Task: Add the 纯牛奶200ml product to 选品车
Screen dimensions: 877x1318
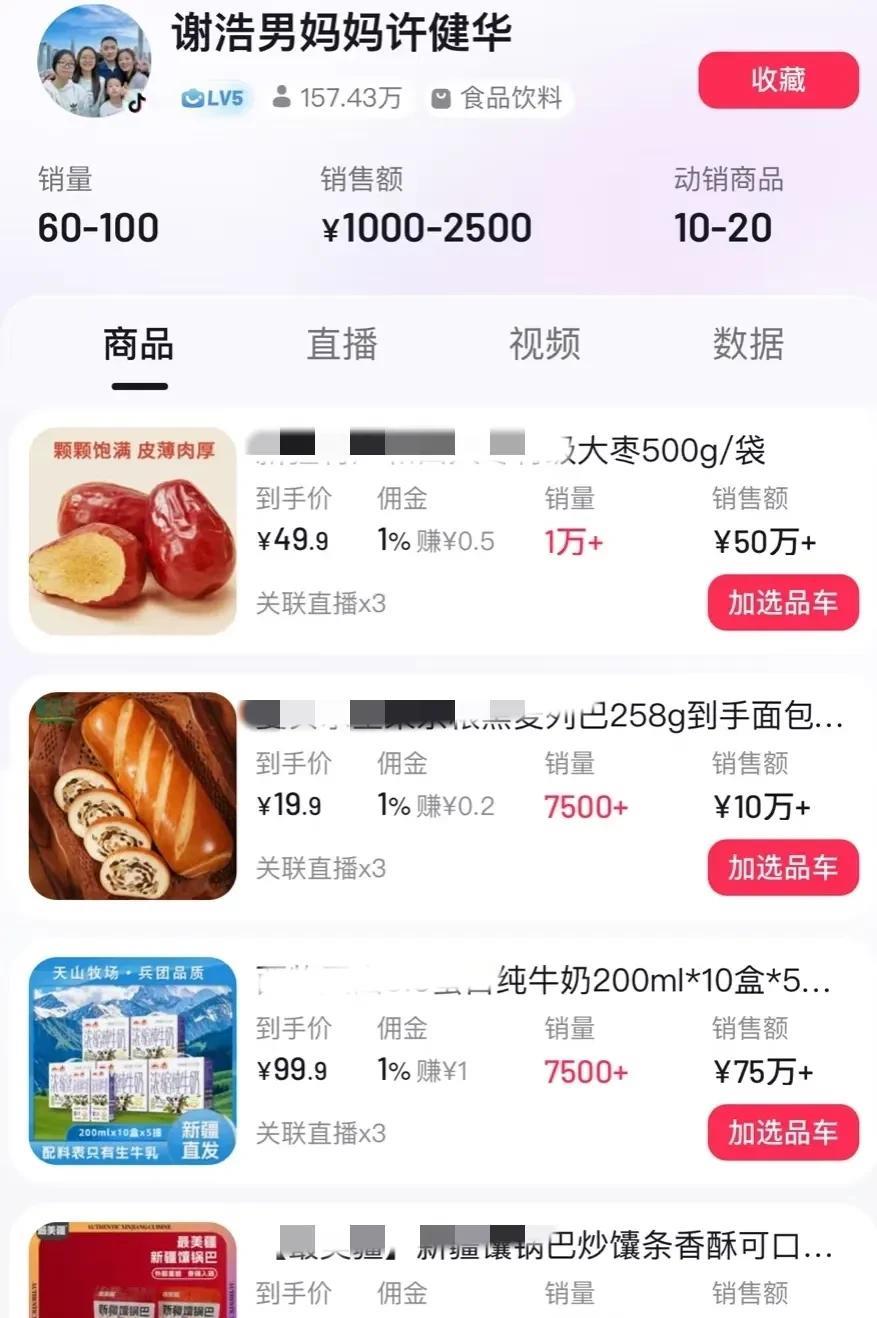Action: point(782,1133)
